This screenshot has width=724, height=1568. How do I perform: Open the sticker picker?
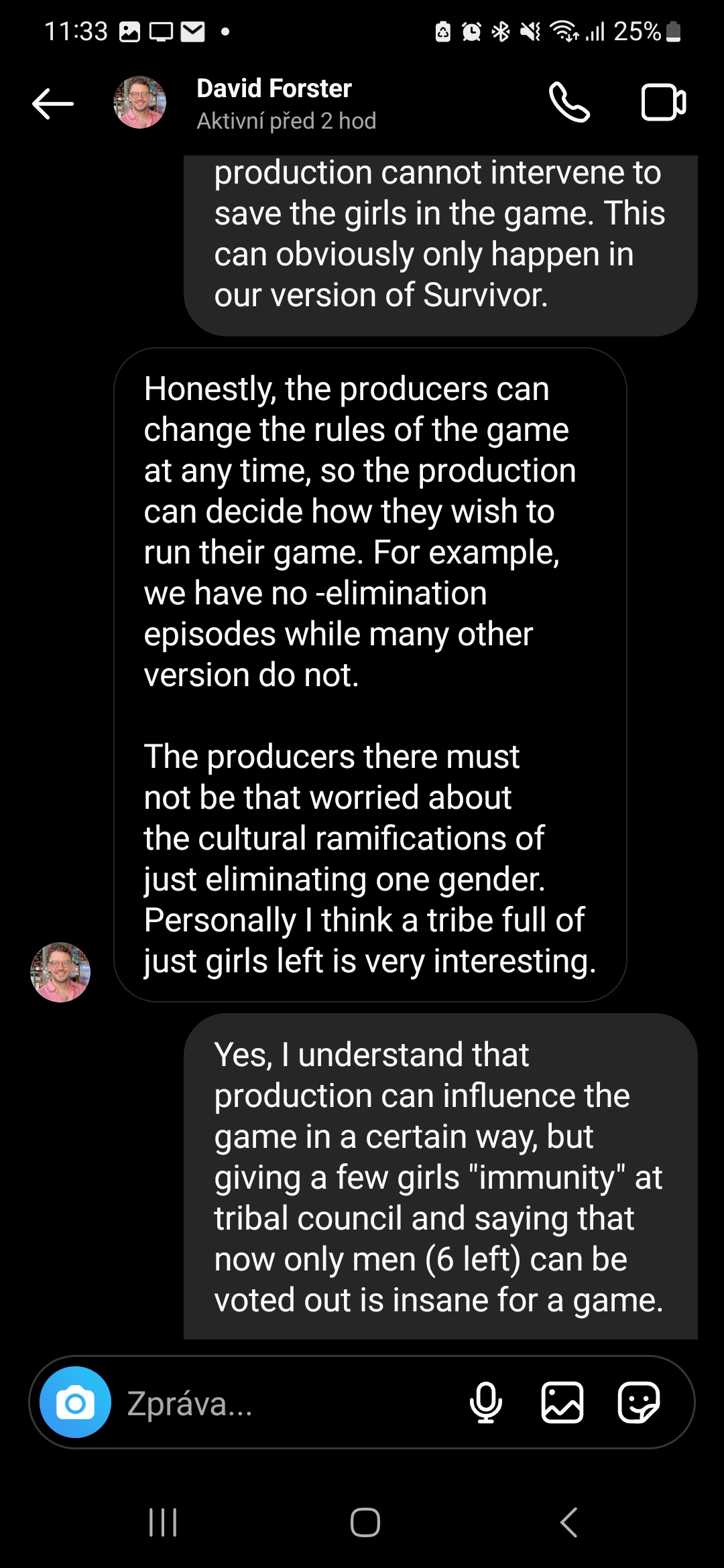click(638, 1402)
